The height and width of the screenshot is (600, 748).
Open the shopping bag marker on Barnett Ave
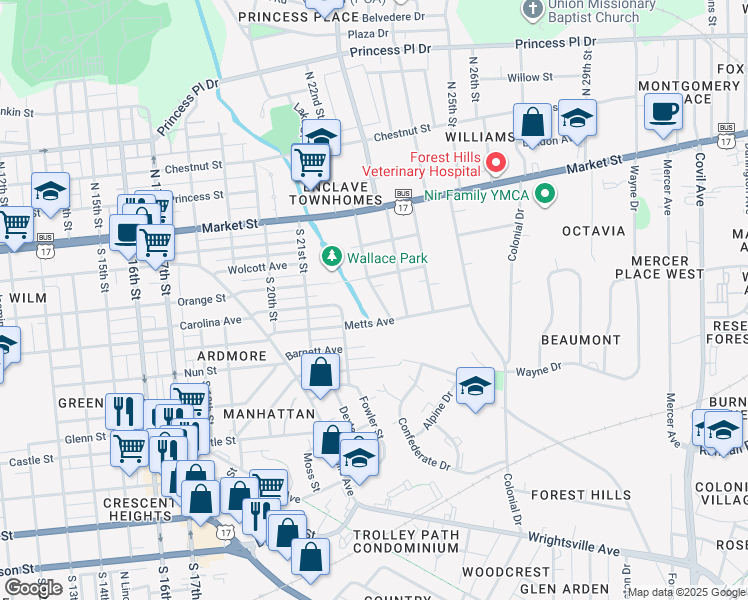pos(321,373)
